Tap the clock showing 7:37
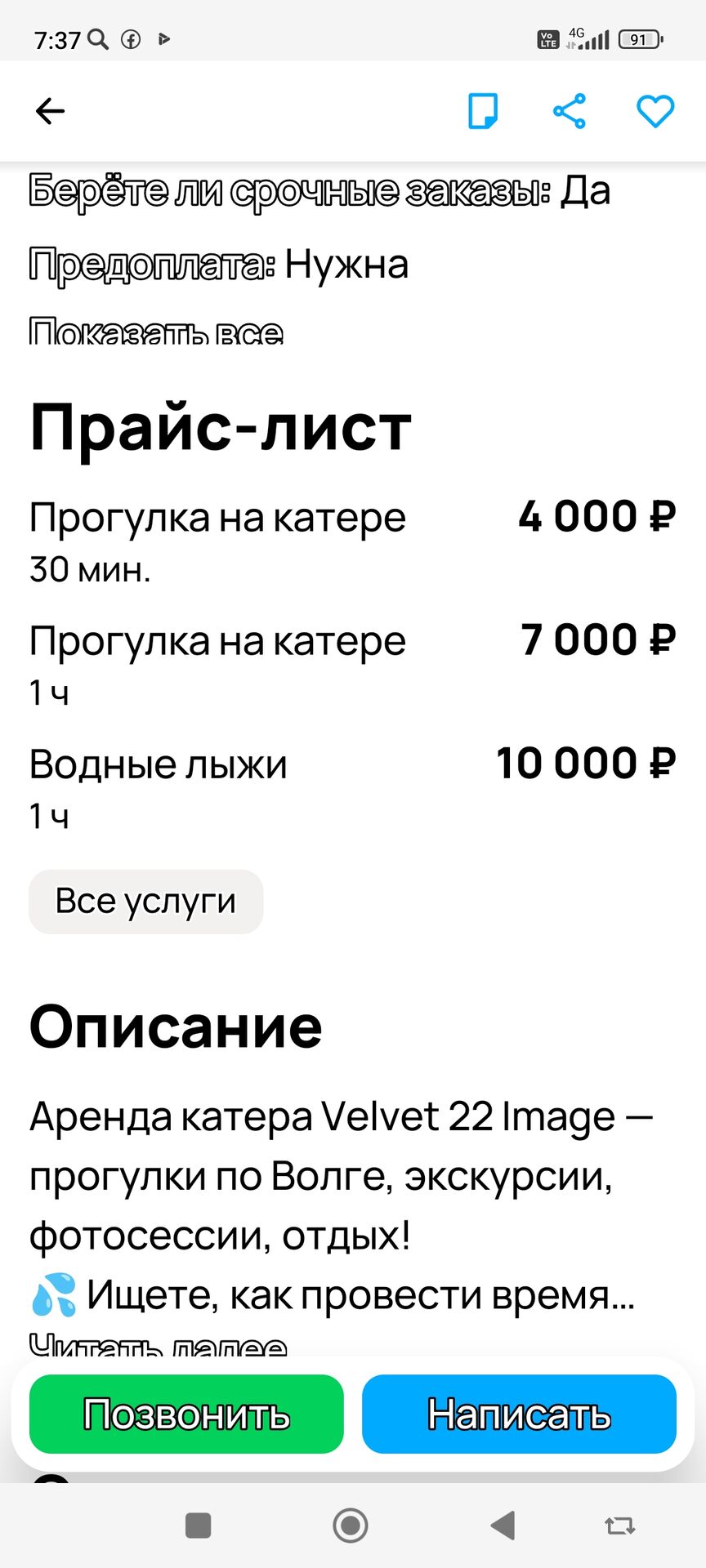 57,38
